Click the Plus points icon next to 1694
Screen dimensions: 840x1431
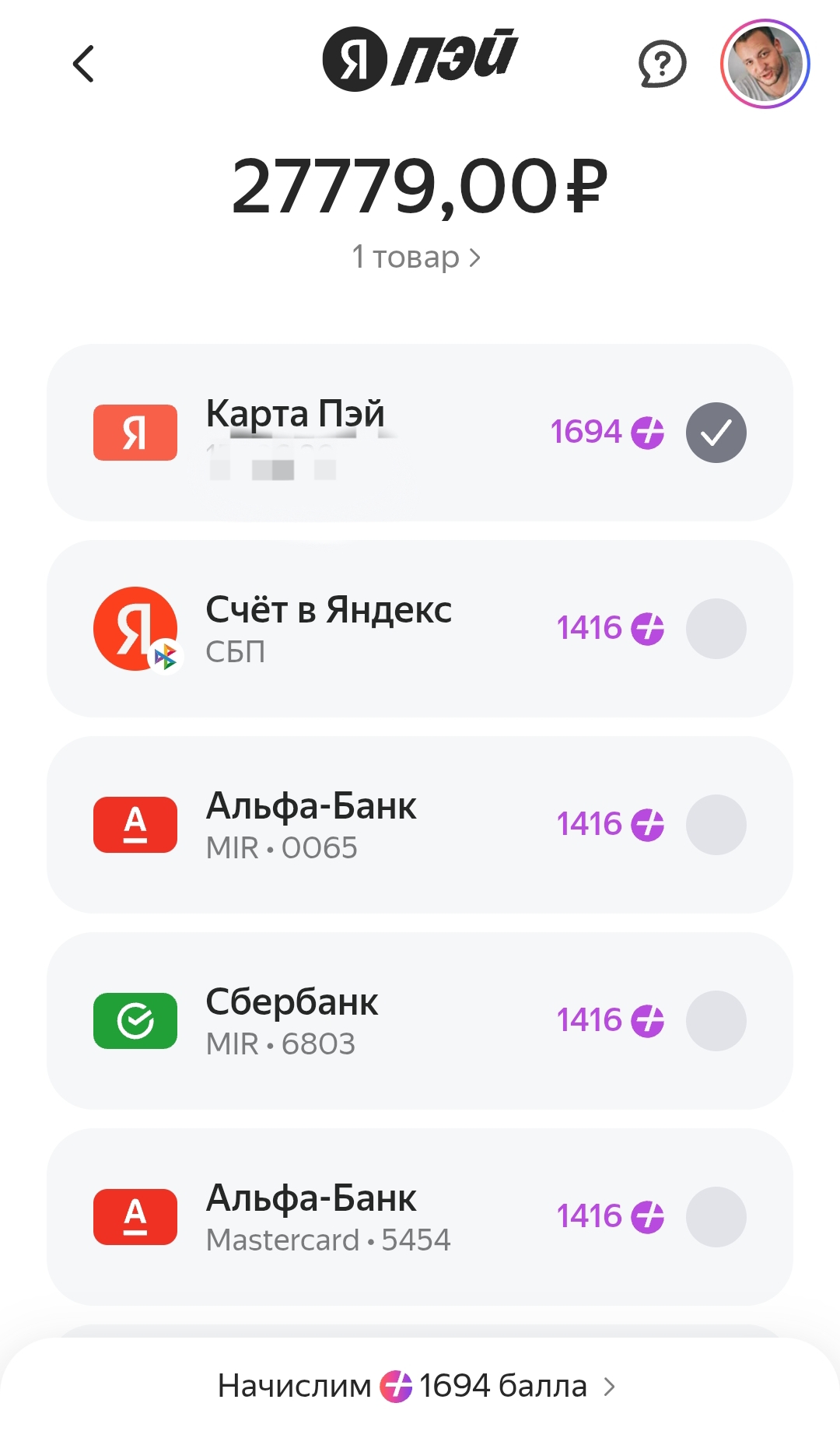coord(649,432)
